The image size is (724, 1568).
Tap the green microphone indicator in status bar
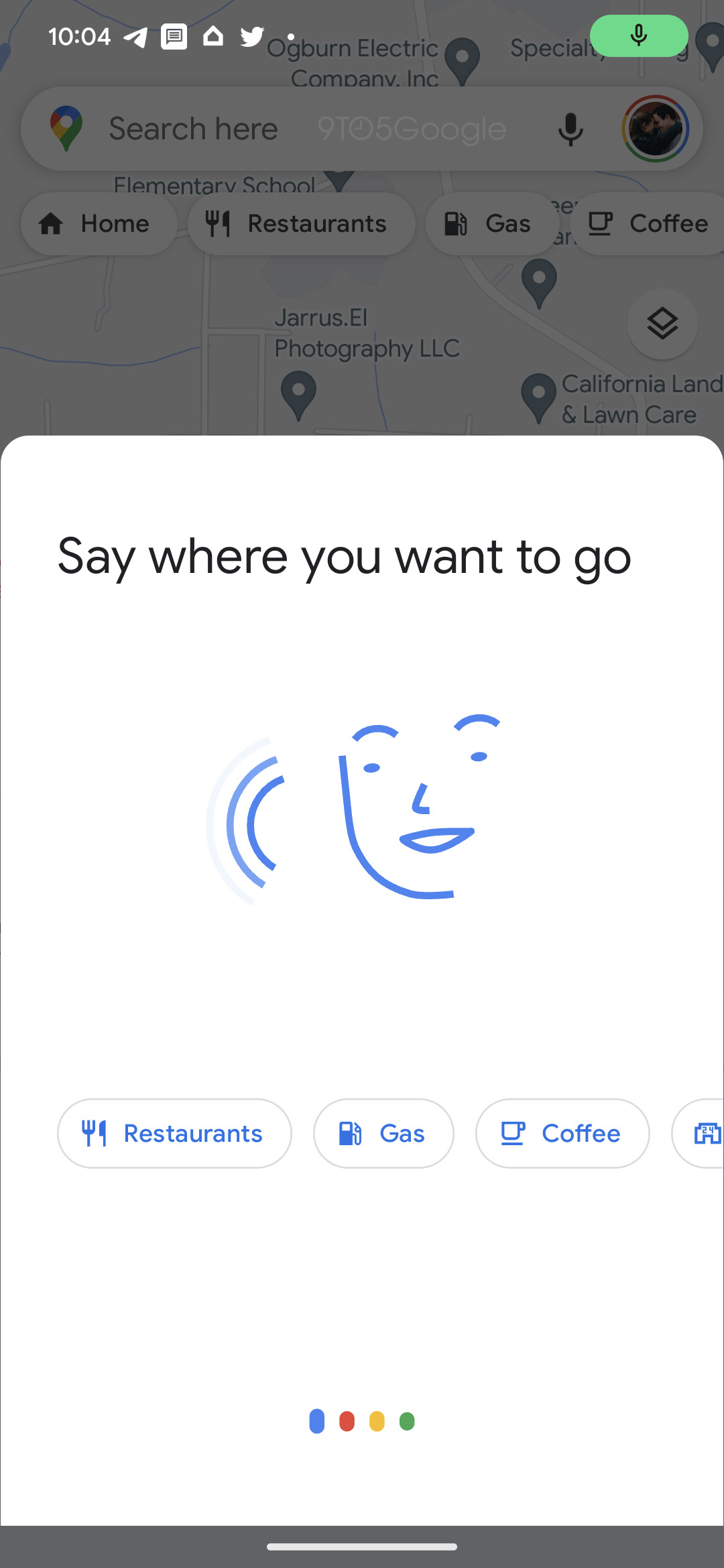pyautogui.click(x=638, y=36)
